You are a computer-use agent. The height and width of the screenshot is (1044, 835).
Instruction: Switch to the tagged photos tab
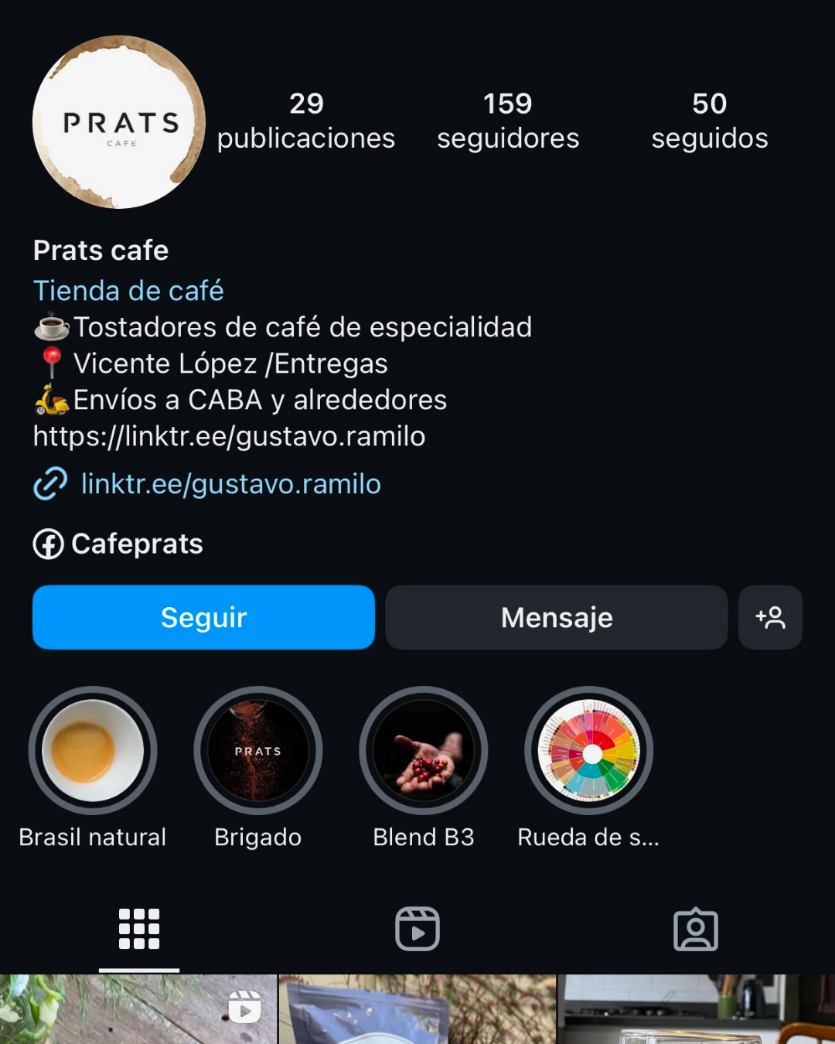point(696,929)
